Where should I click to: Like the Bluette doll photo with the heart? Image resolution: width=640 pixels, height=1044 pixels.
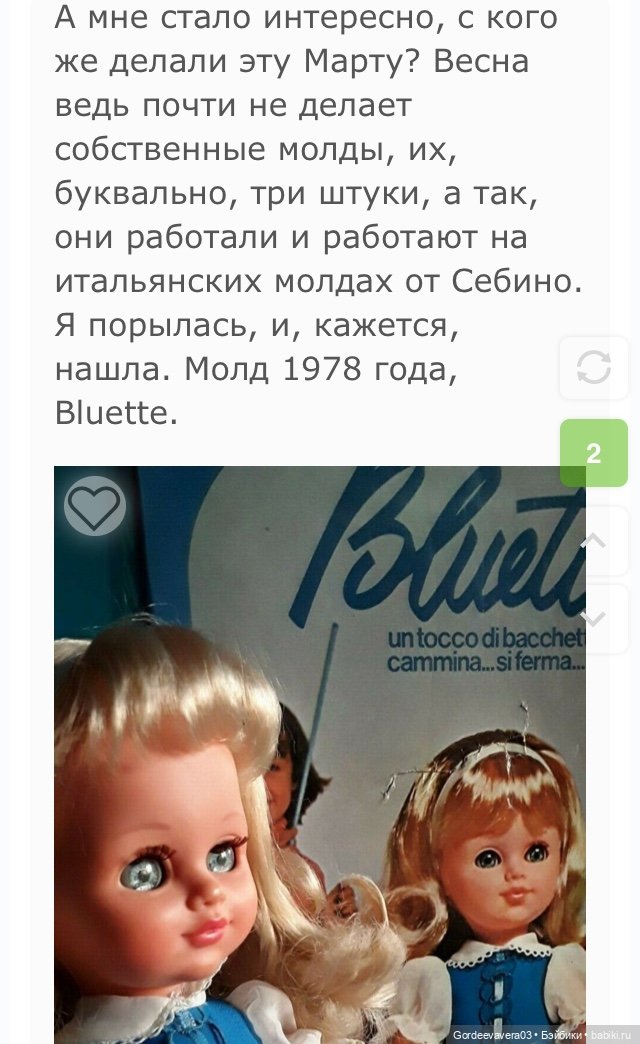(x=95, y=506)
